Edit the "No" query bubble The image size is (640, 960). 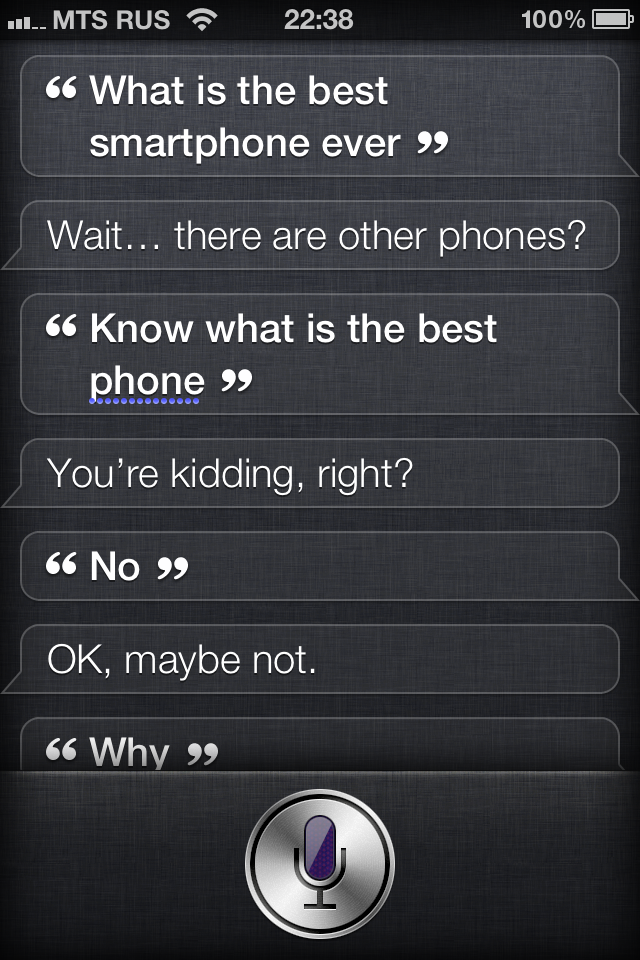coord(320,567)
